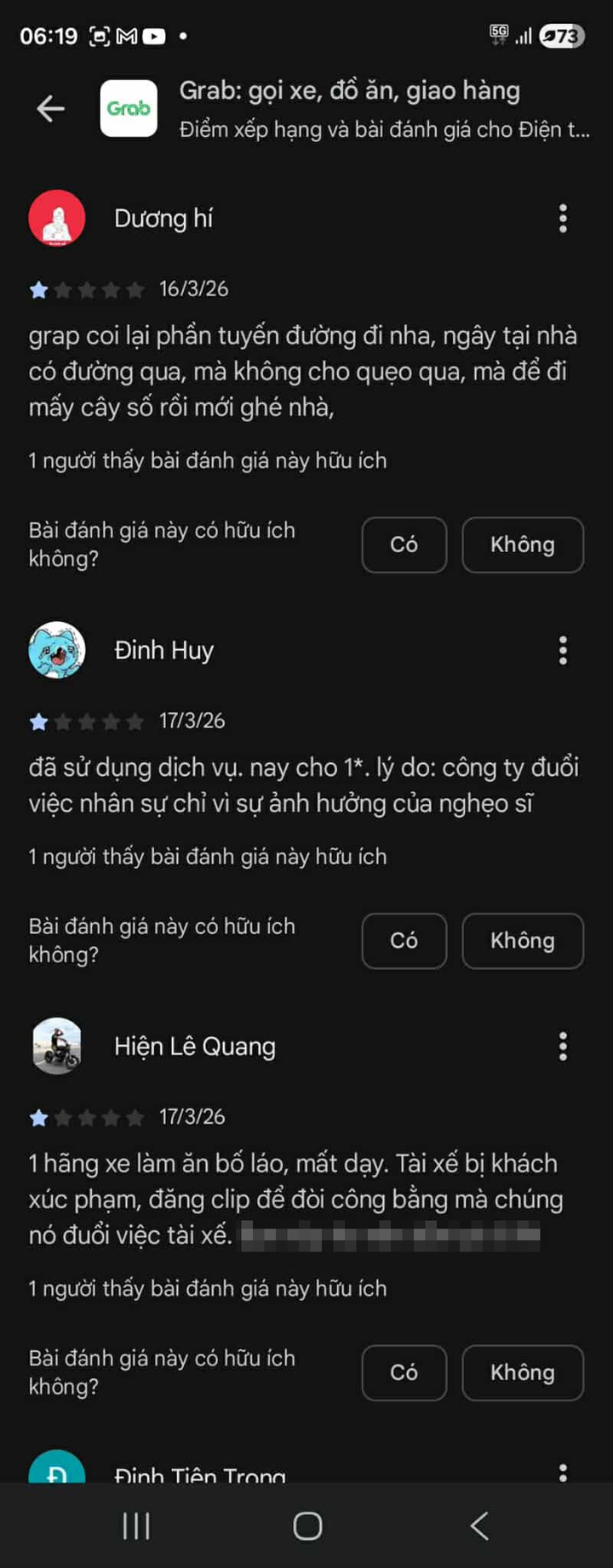
Task: Click Không on Đinh Huy's review
Action: coord(523,941)
